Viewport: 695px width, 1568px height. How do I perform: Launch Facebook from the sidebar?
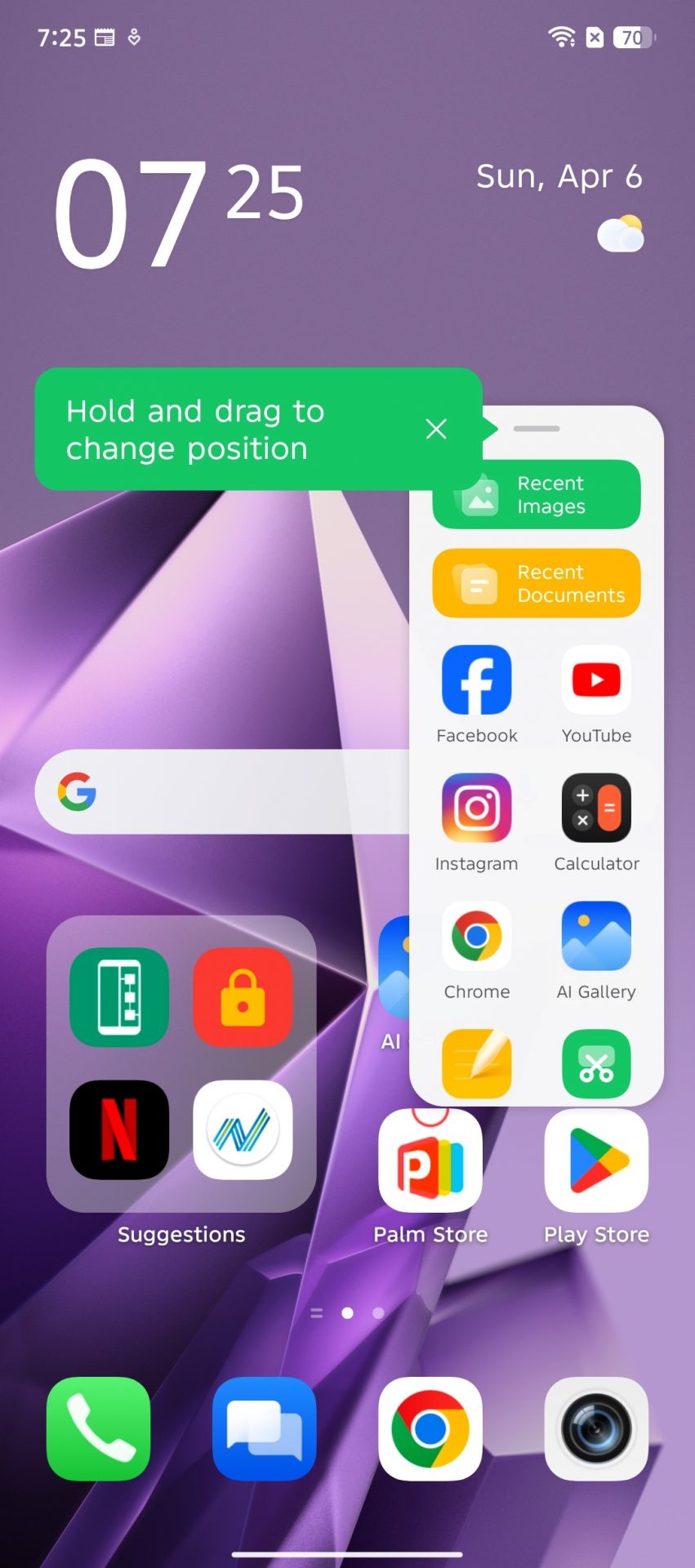[x=477, y=680]
